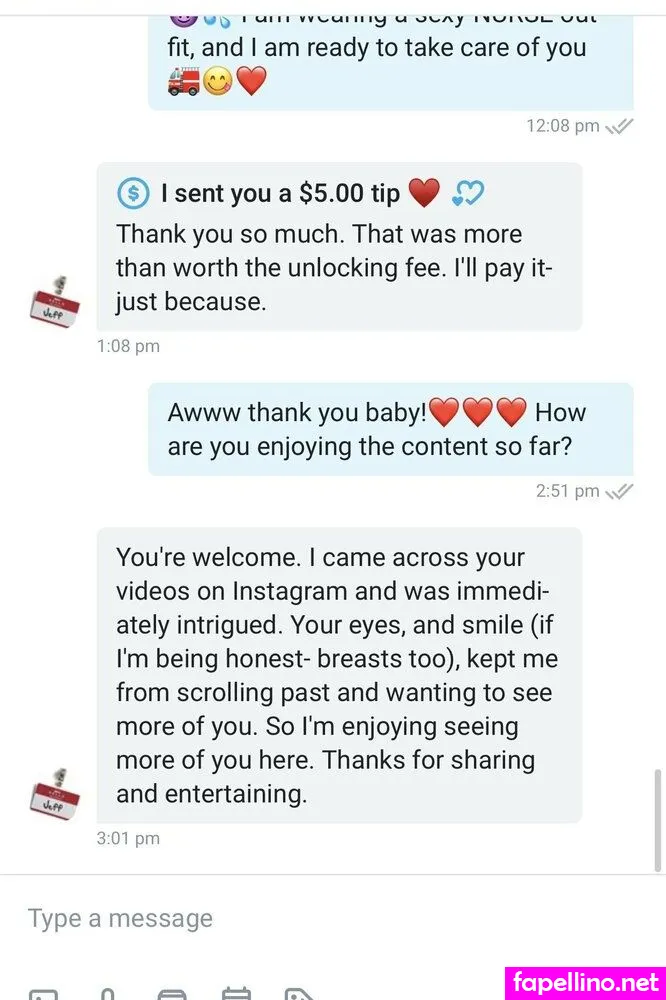Attach a photo with the image icon
666x1000 pixels.
[x=43, y=994]
